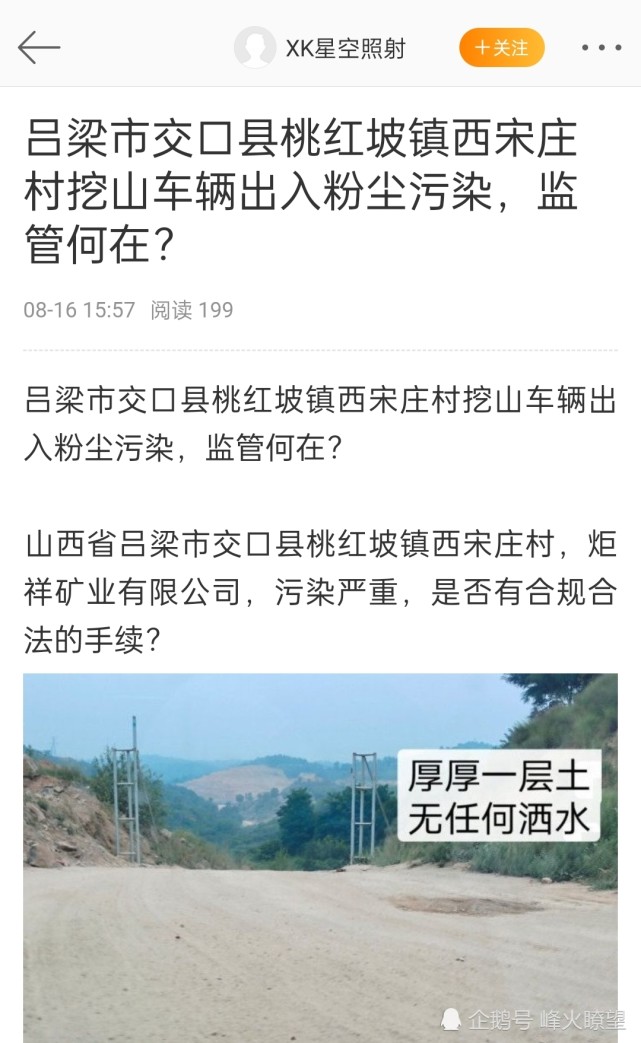Follow the author with 关注 button
The image size is (641, 1043).
click(x=502, y=48)
